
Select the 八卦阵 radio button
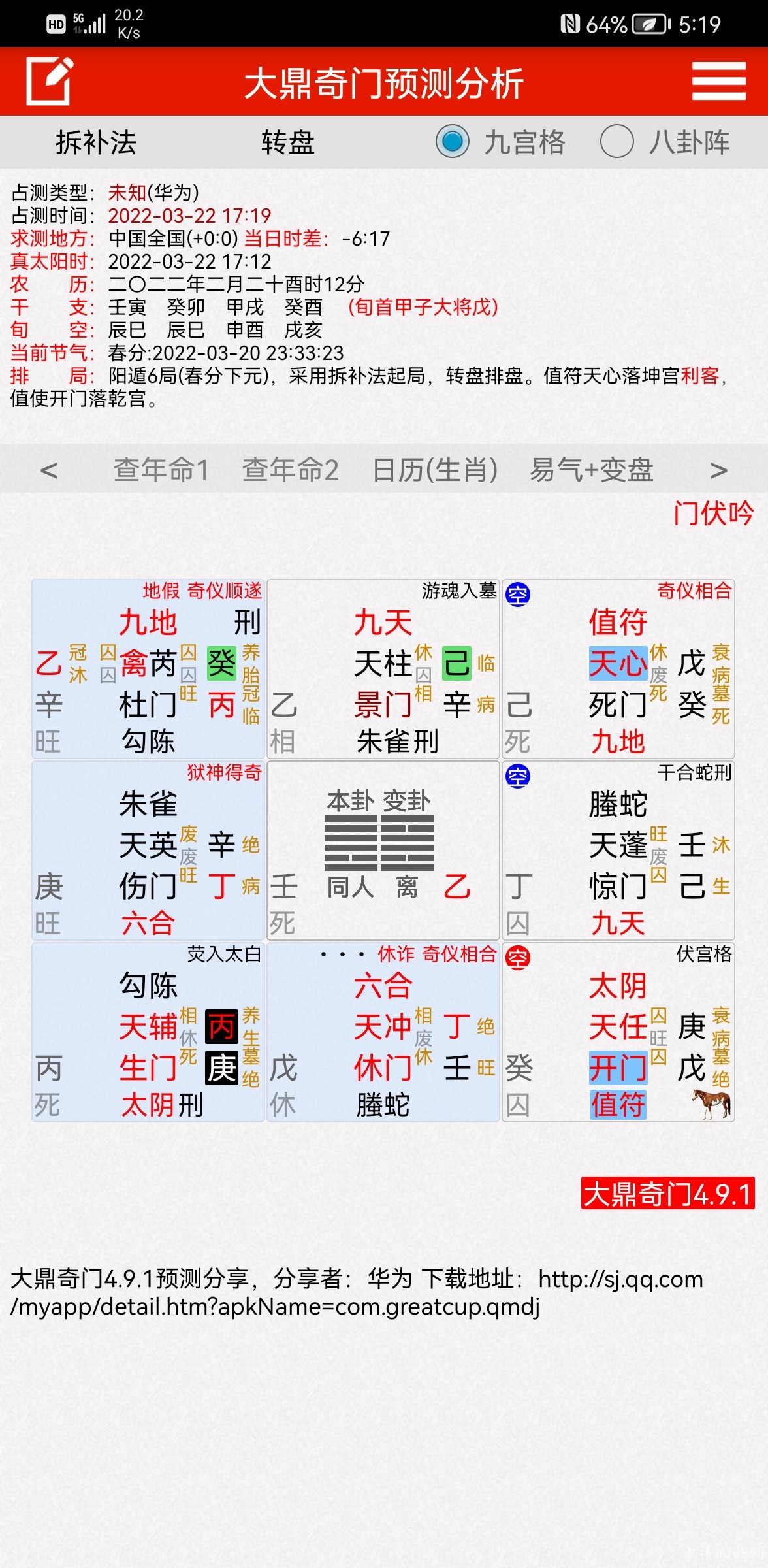click(617, 142)
